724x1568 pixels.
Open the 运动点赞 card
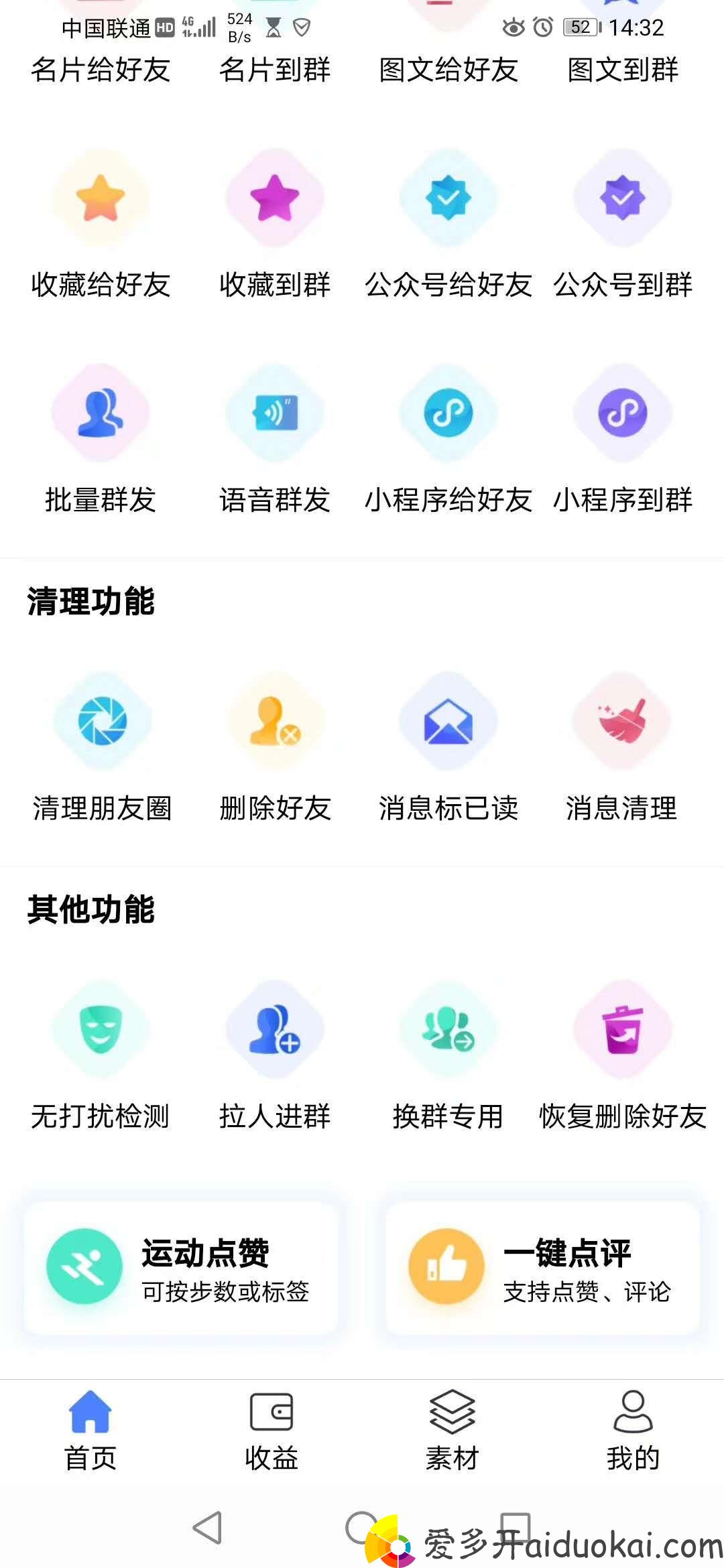[x=181, y=1268]
